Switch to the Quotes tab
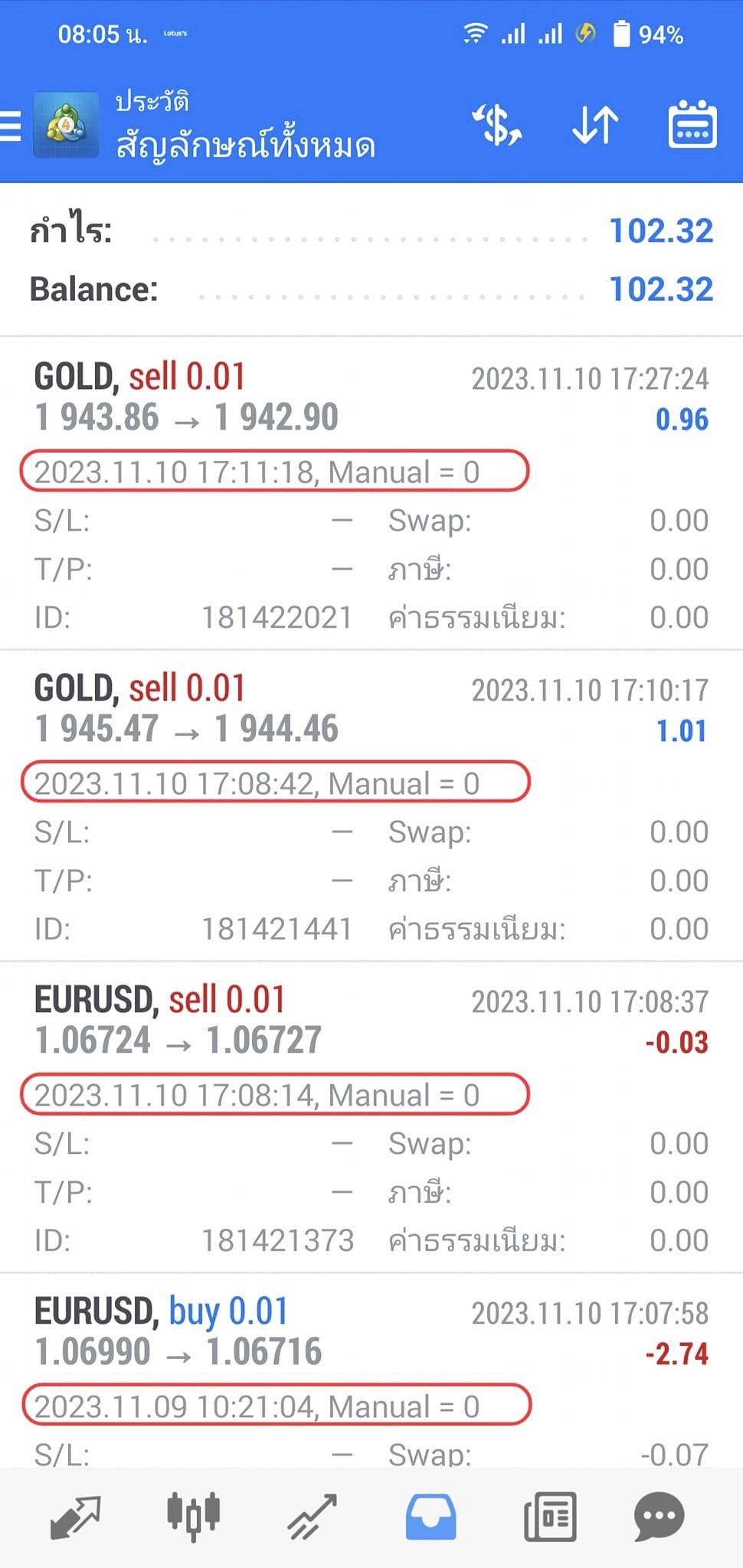 point(75,1517)
